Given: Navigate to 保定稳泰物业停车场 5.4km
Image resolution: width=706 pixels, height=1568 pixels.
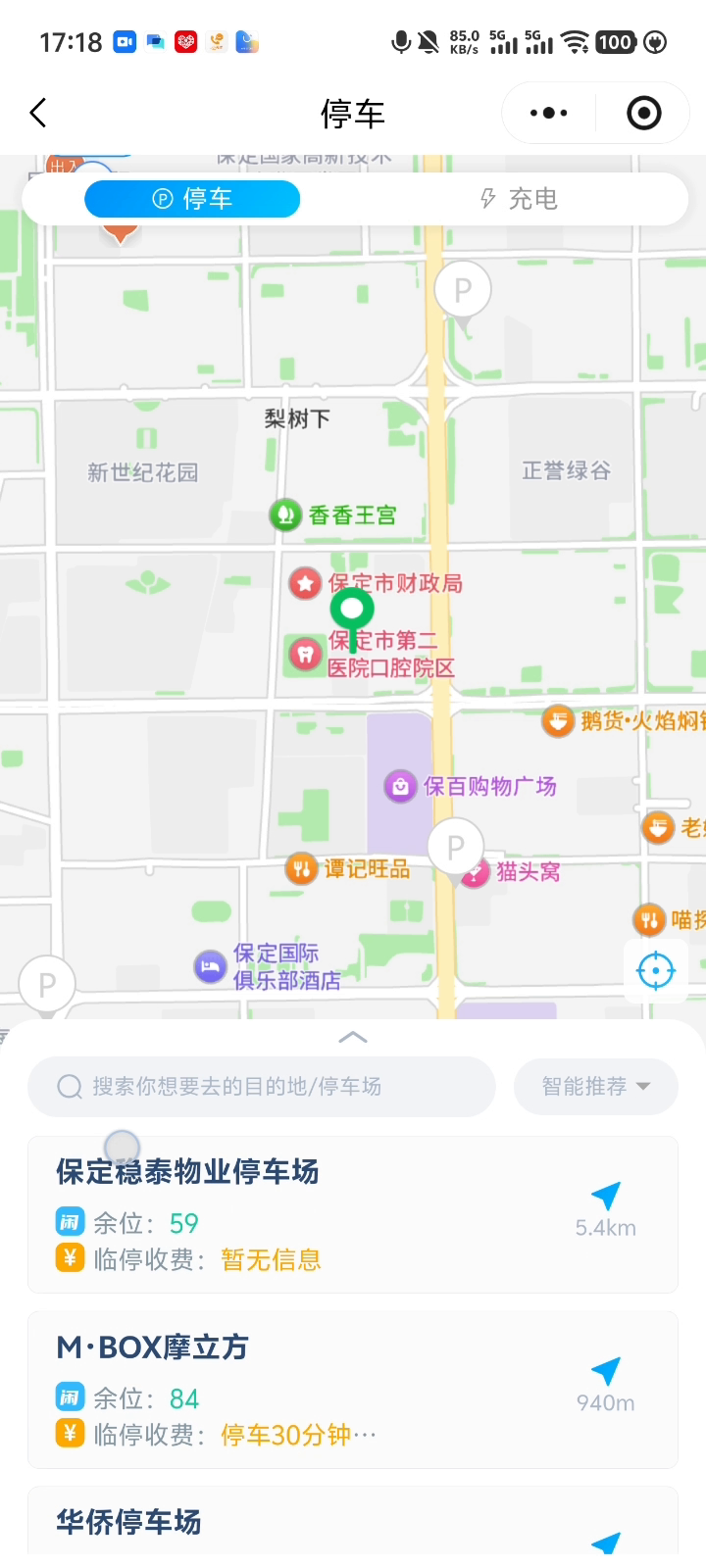Looking at the screenshot, I should (x=606, y=1209).
